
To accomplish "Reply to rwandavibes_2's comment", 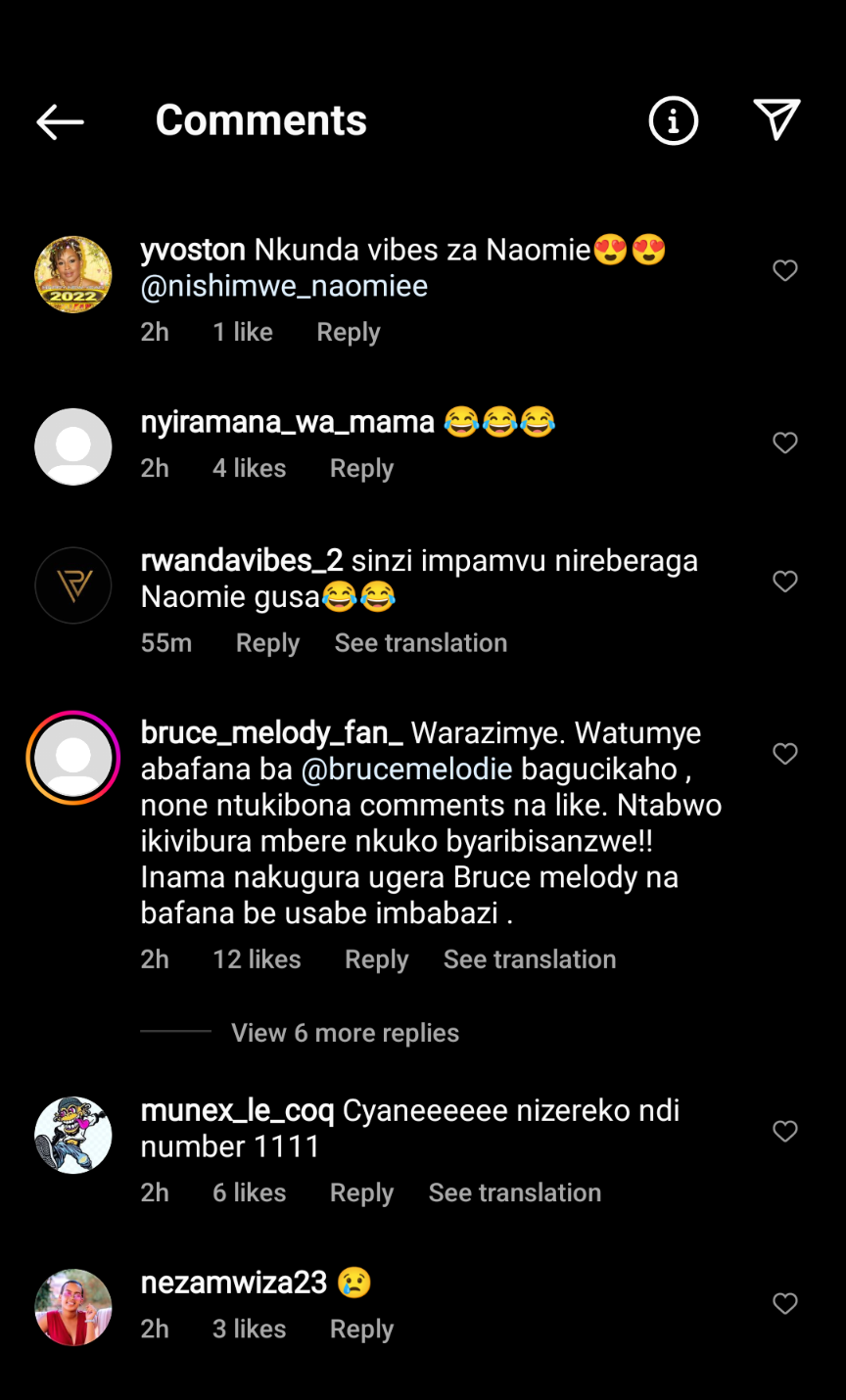I will click(267, 643).
